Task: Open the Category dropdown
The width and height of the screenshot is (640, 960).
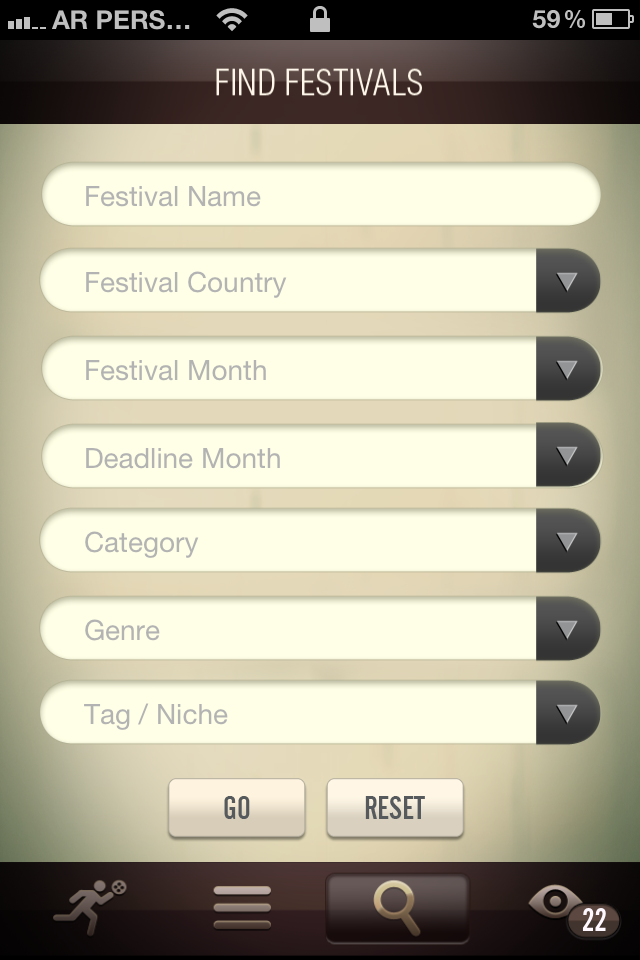Action: click(x=567, y=543)
